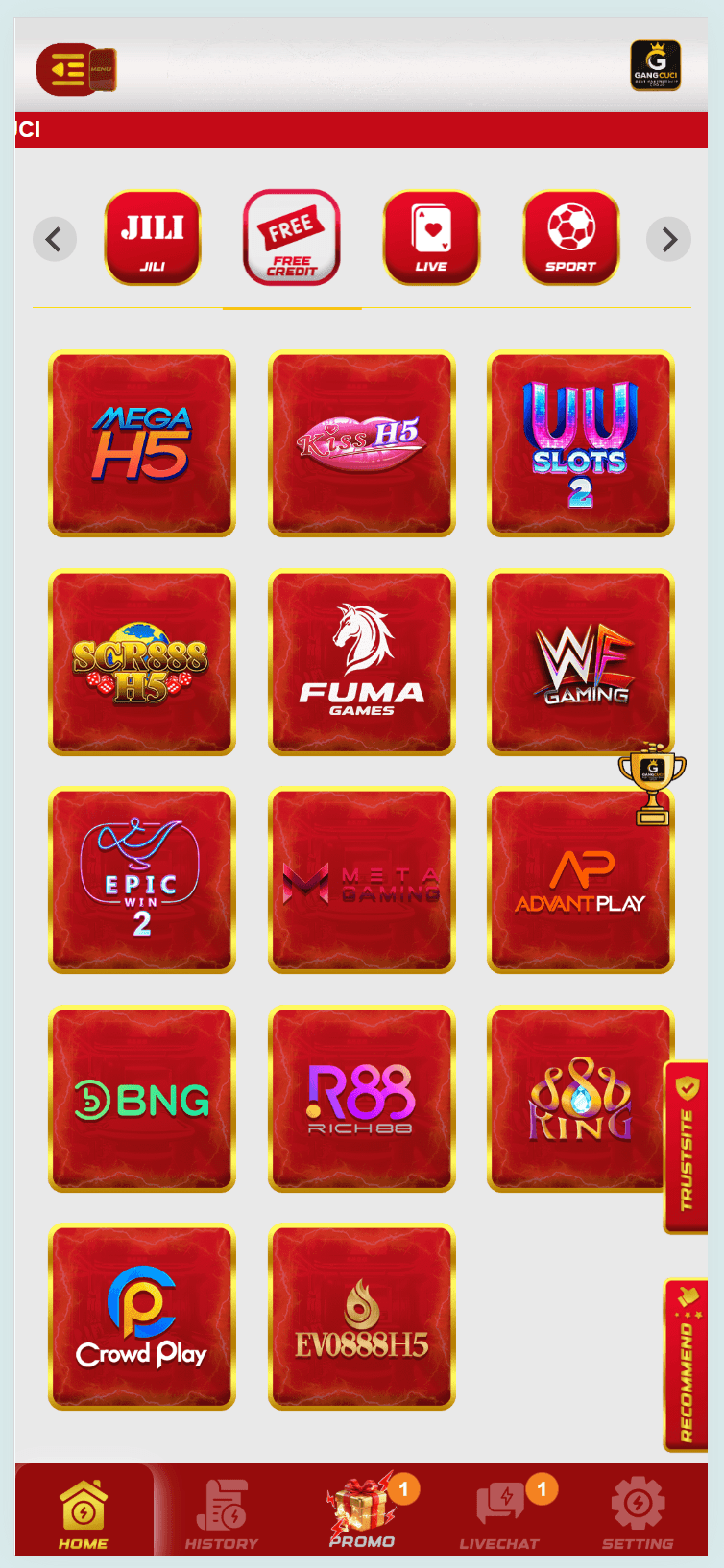Open Crowd Play tile
Image resolution: width=724 pixels, height=1568 pixels.
[x=142, y=1318]
